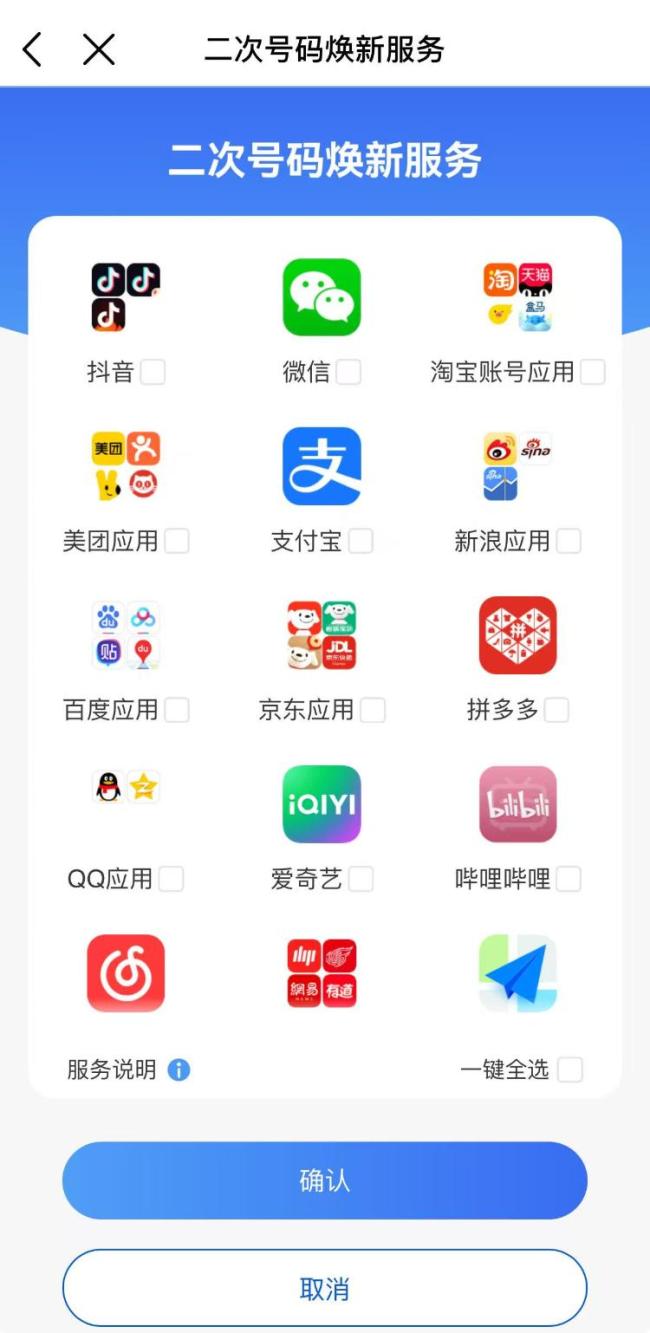Tick the 新浪应用 checkbox
This screenshot has height=1333, width=650.
point(568,541)
